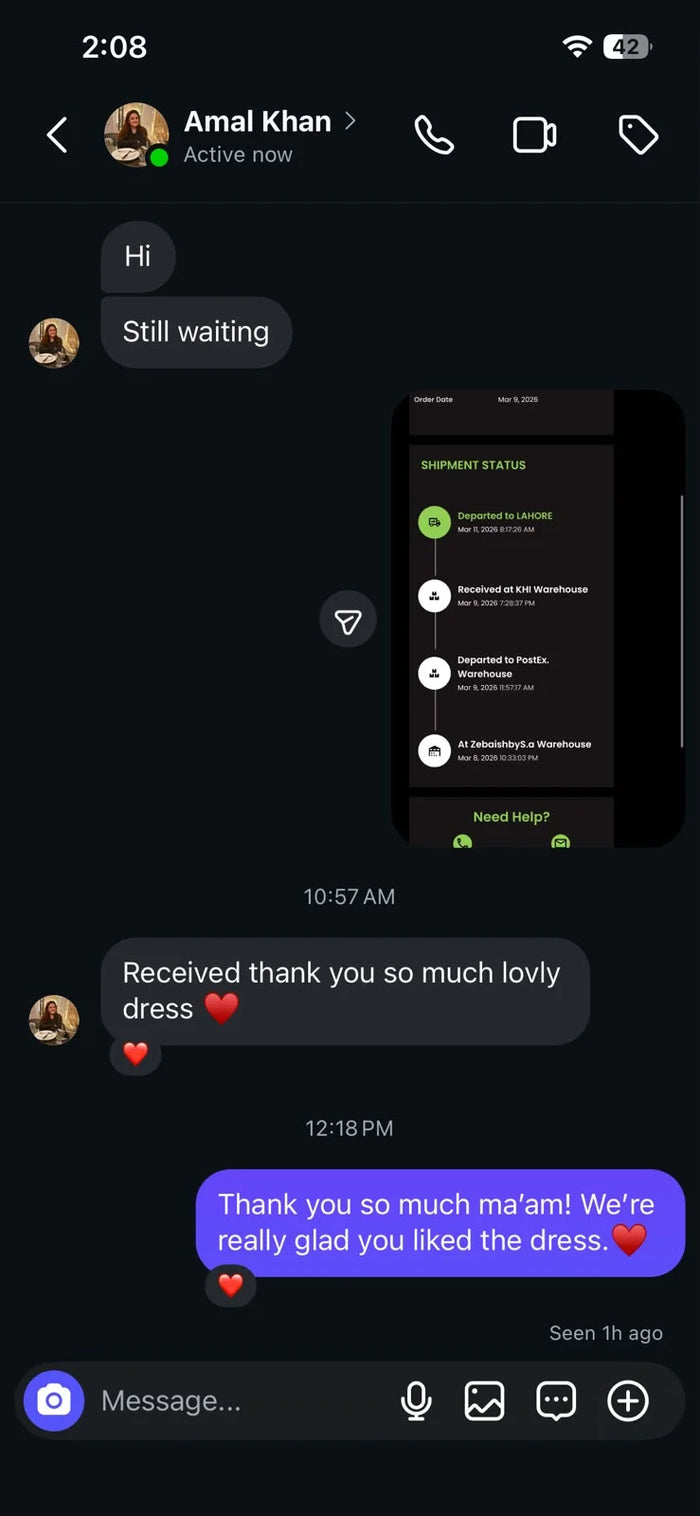Forward the shipment screenshot with the share icon
This screenshot has height=1516, width=700.
pos(348,620)
